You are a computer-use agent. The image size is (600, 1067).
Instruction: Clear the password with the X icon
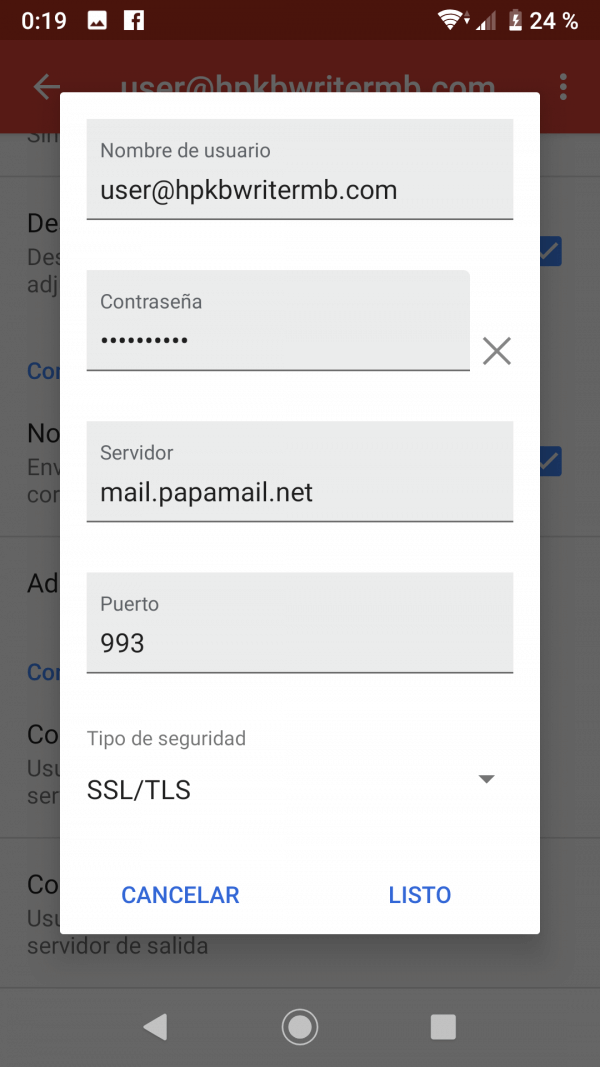pyautogui.click(x=497, y=351)
